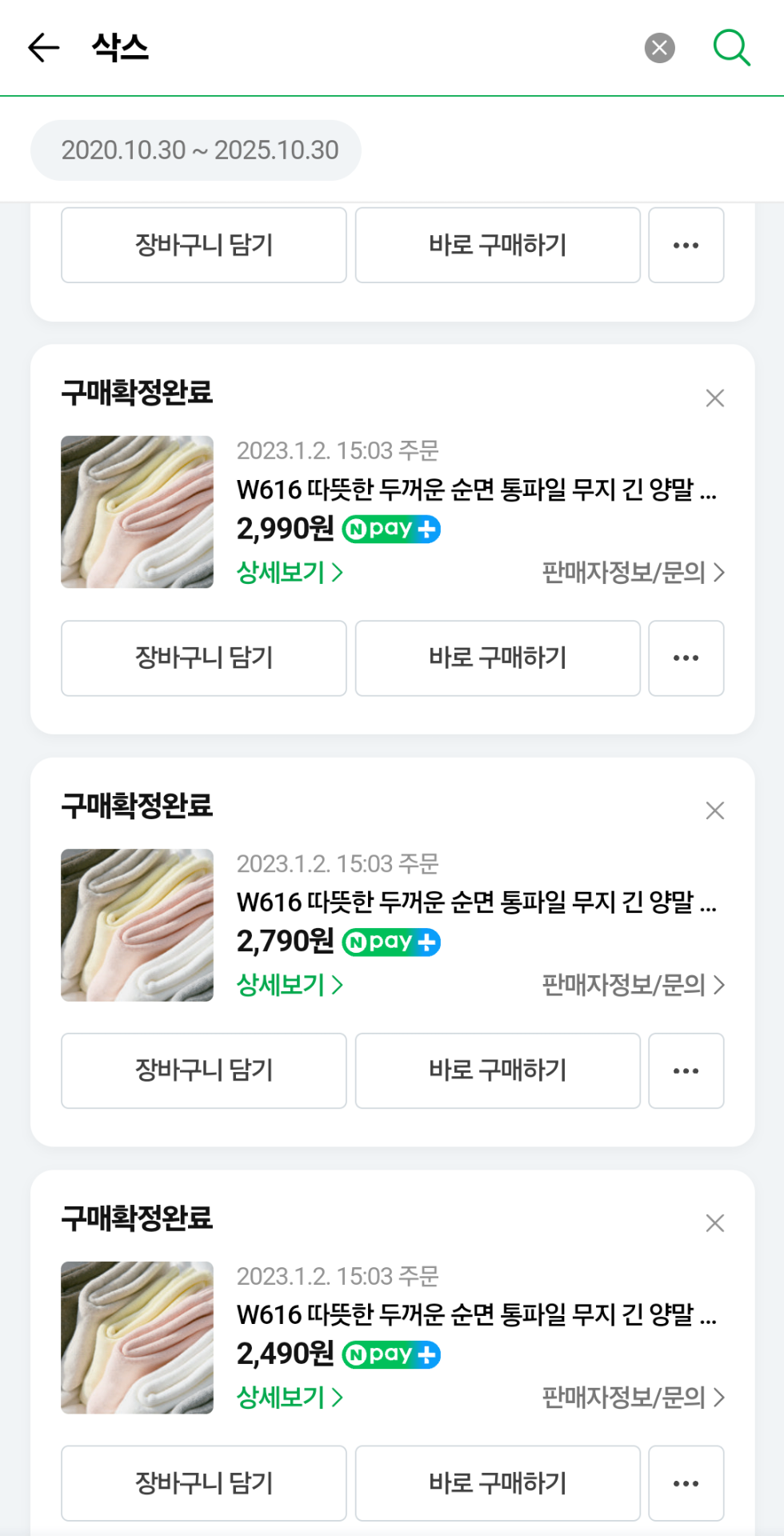This screenshot has width=784, height=1536.
Task: Tap 바로 구매하기 for the 2,790원 item
Action: tap(498, 1070)
